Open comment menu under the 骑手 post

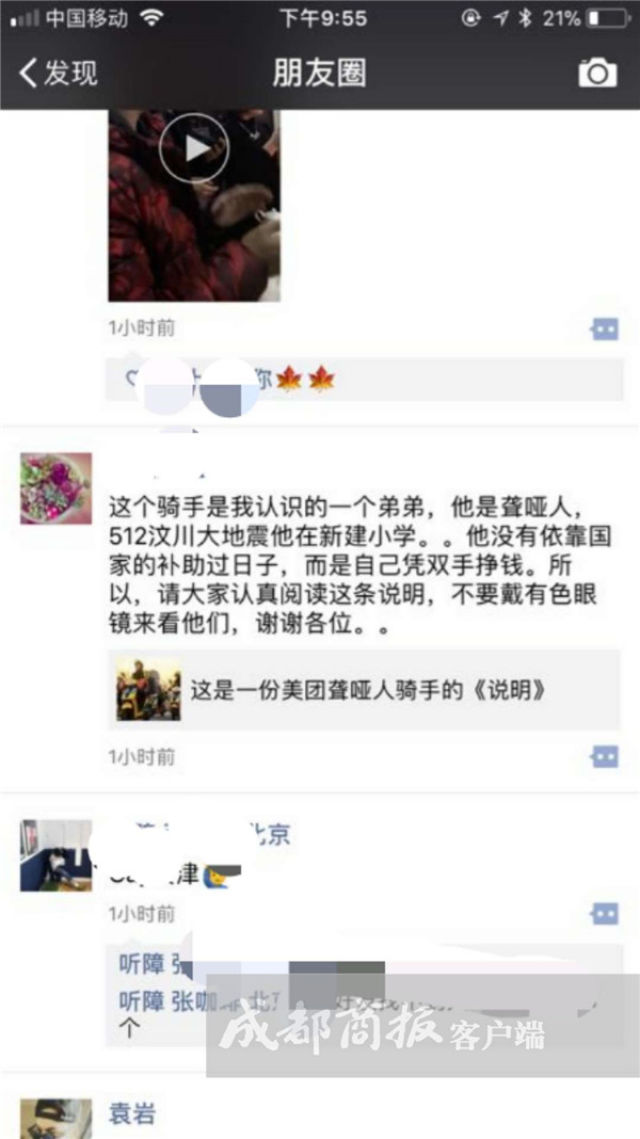tap(604, 756)
